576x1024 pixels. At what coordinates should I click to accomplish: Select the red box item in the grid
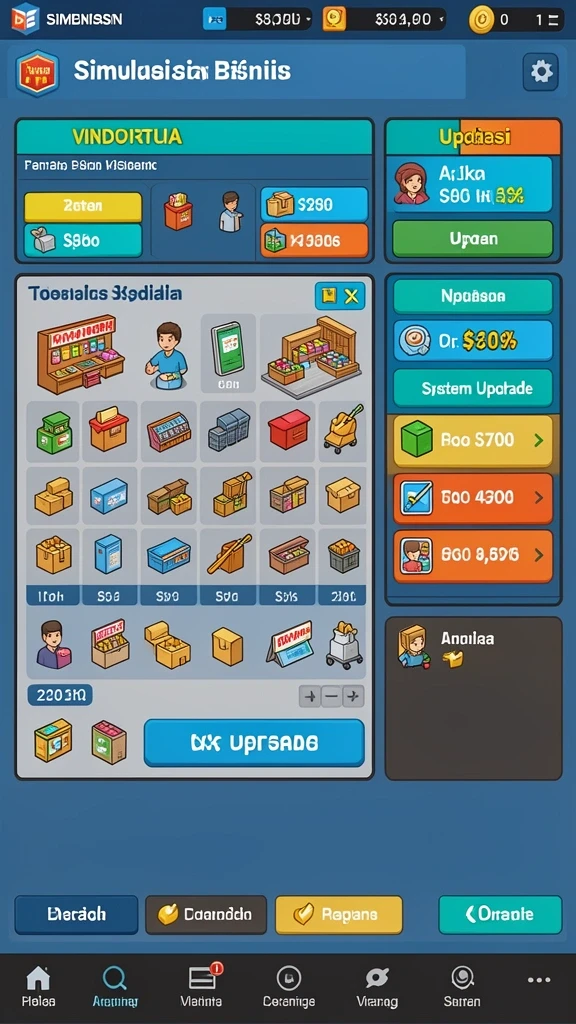click(x=289, y=430)
